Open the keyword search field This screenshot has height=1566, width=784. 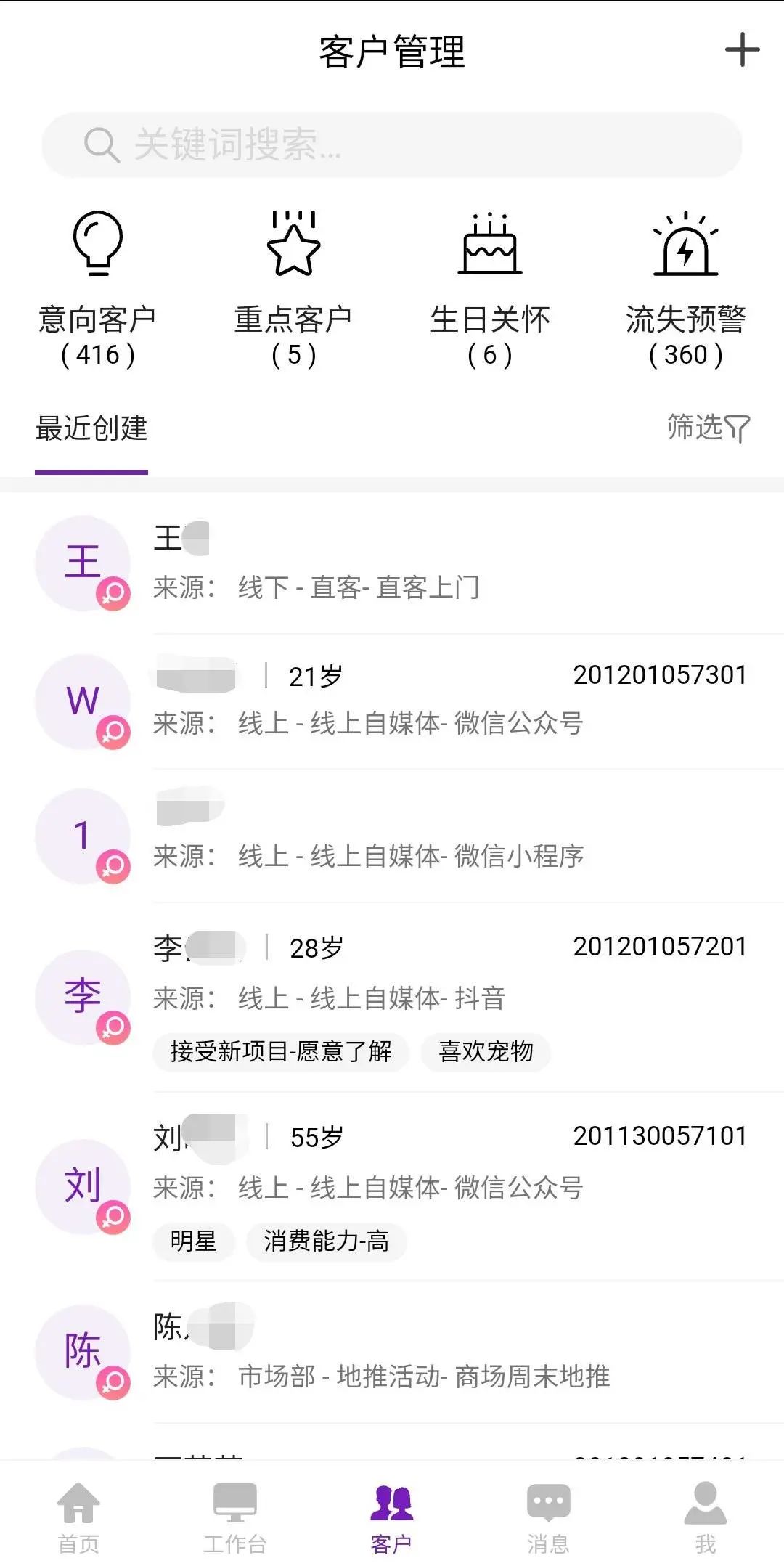[x=392, y=144]
